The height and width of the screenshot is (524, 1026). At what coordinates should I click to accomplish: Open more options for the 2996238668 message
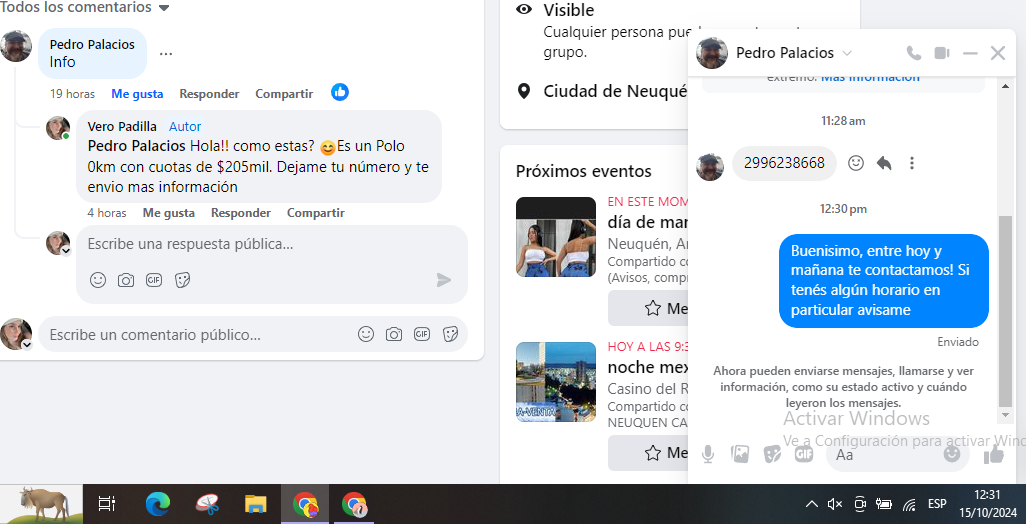(911, 163)
